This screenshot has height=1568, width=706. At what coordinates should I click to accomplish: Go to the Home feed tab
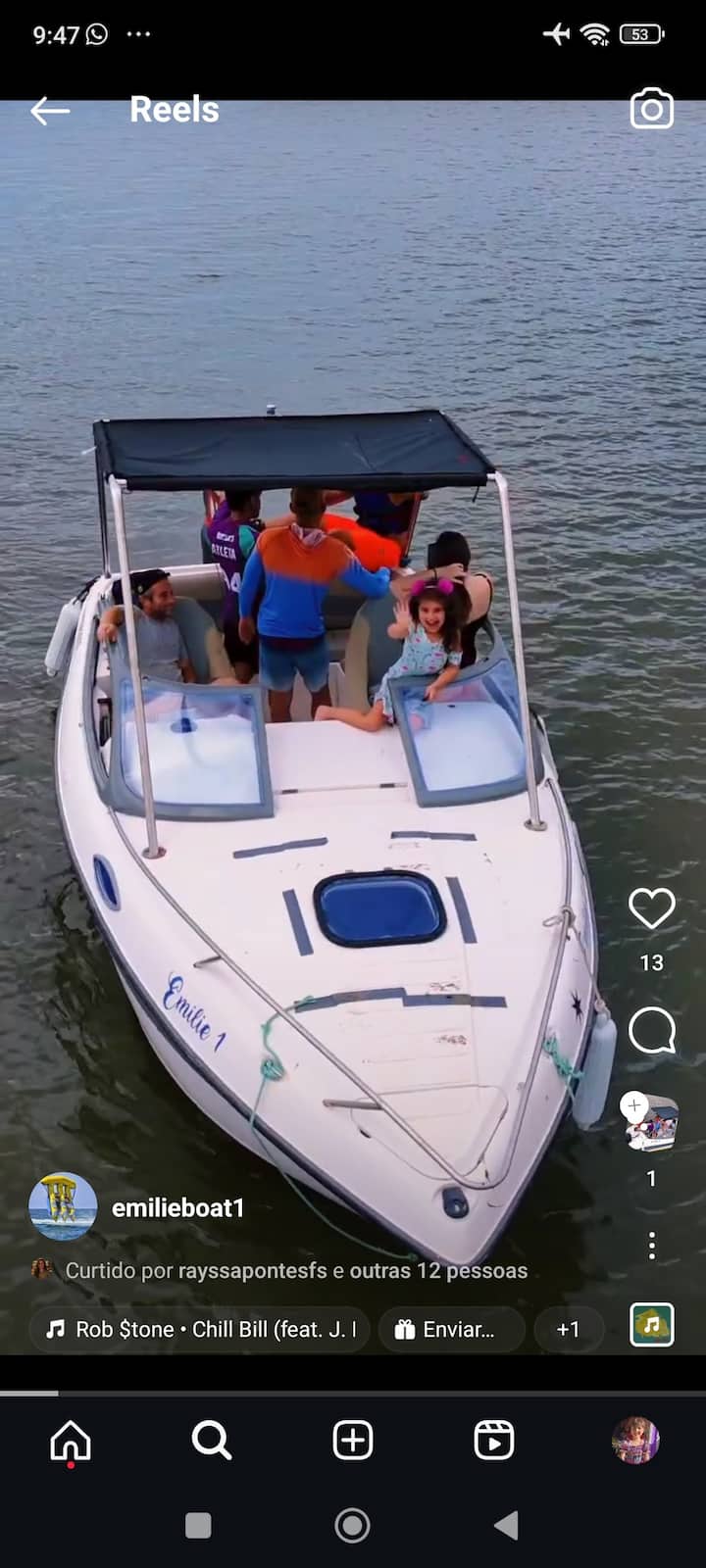[x=71, y=1441]
